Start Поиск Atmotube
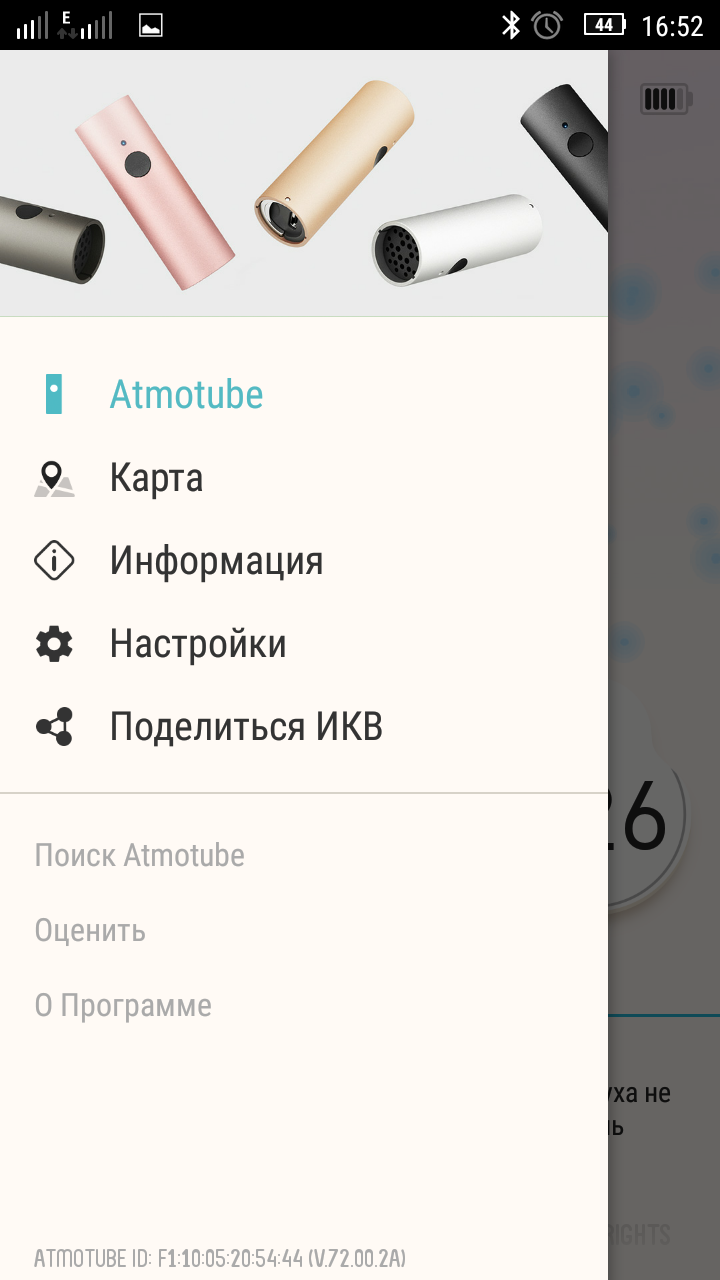Screen dimensions: 720x1280 click(x=304, y=856)
